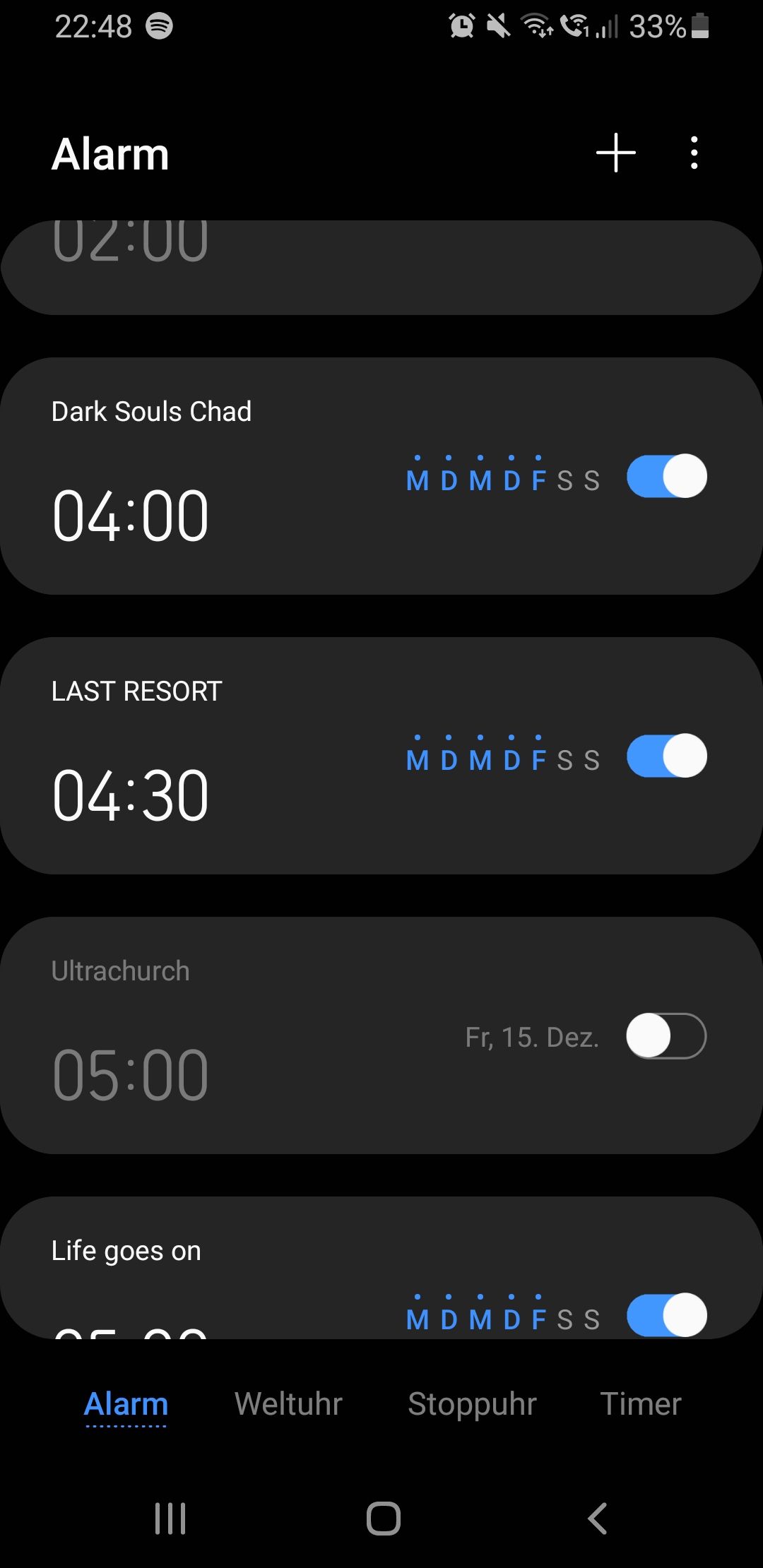Open the Dark Souls Chad 04:00 alarm
Image resolution: width=763 pixels, height=1568 pixels.
[x=212, y=494]
